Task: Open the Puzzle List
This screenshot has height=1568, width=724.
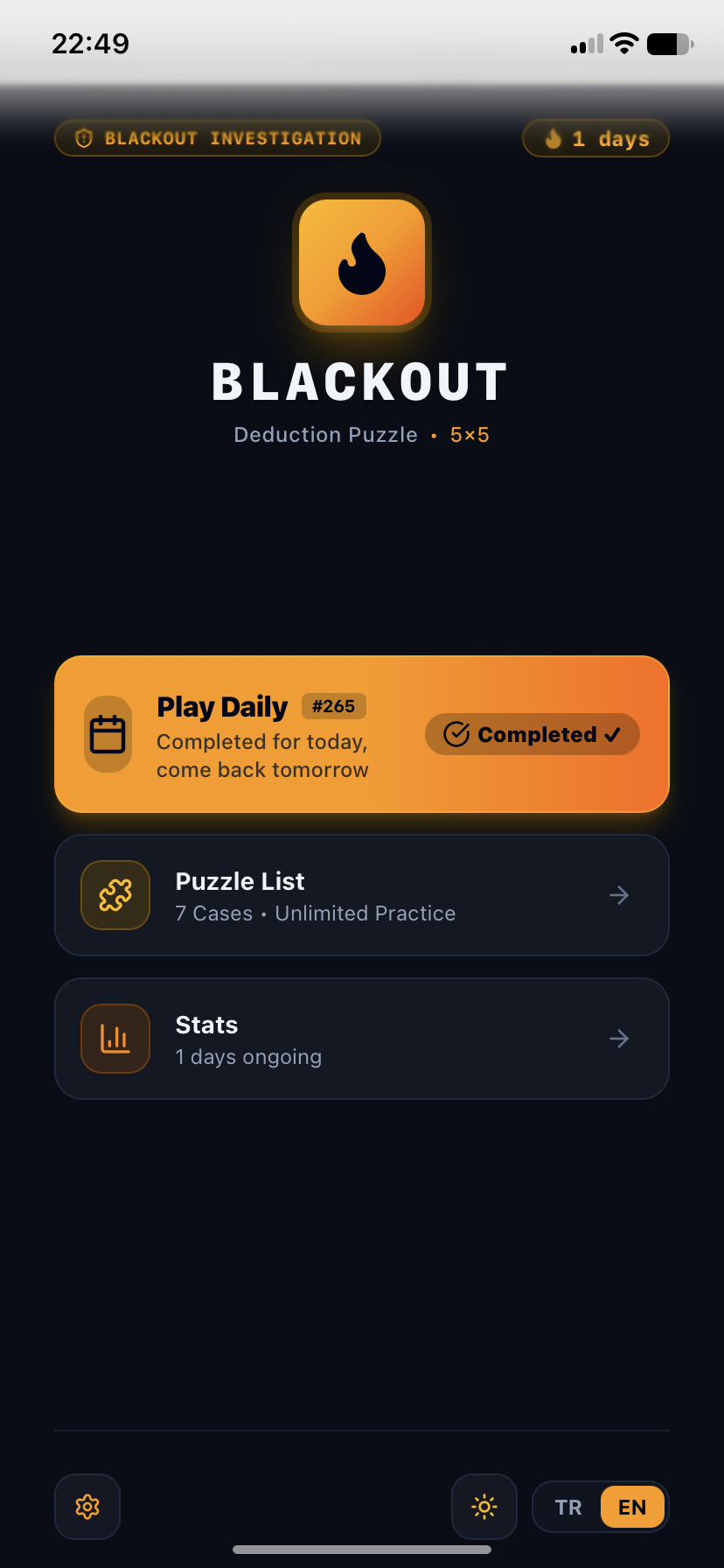Action: [x=362, y=895]
